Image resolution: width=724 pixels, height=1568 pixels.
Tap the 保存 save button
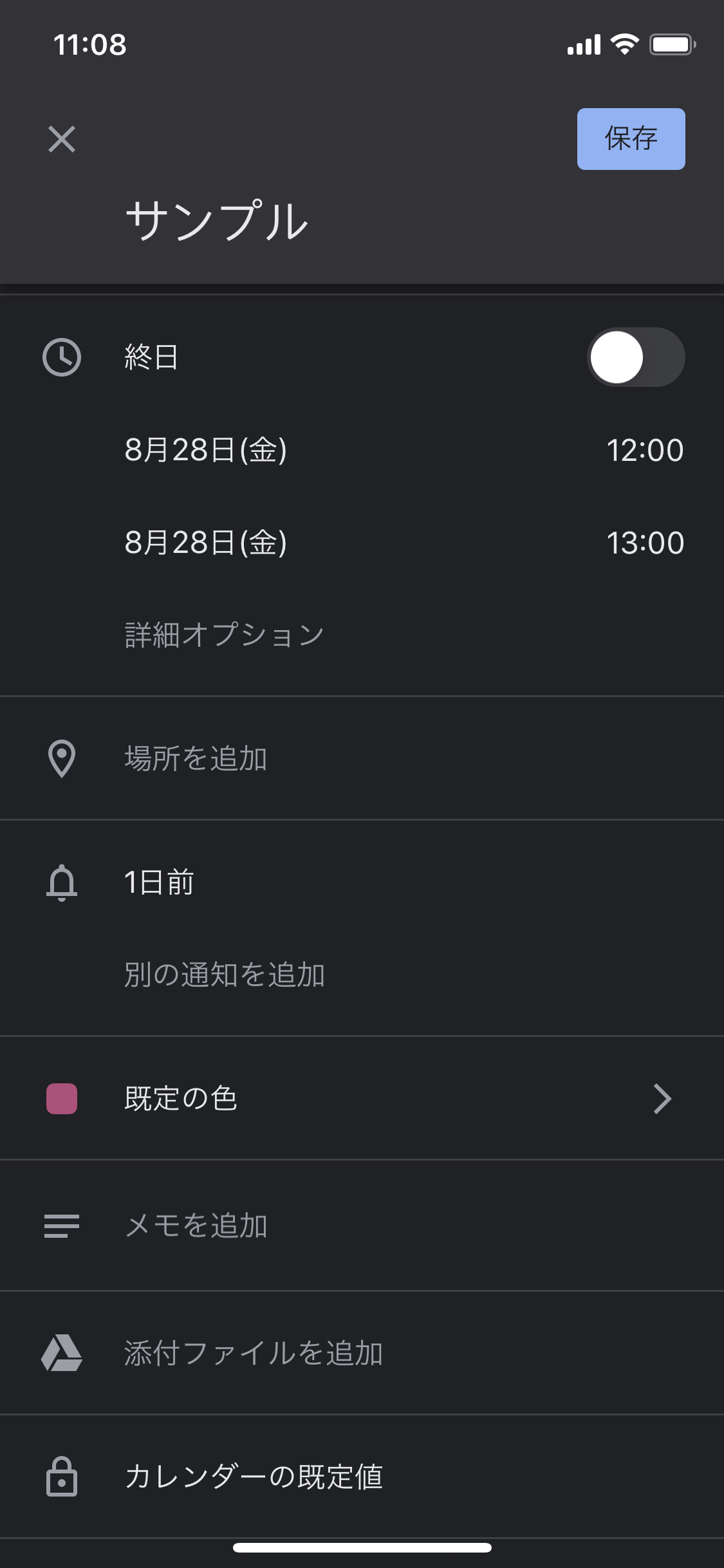coord(631,139)
